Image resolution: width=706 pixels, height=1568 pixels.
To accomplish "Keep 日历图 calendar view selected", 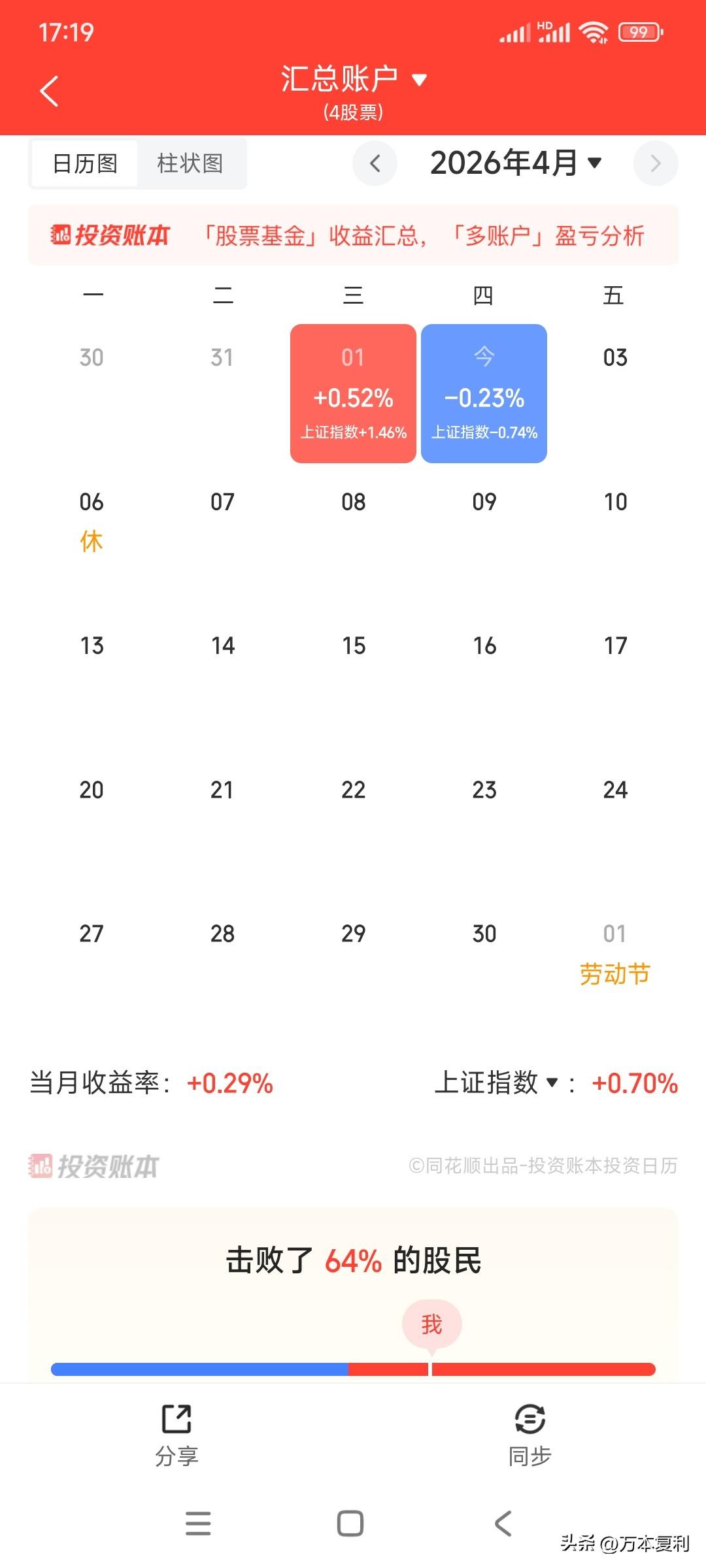I will coord(84,163).
